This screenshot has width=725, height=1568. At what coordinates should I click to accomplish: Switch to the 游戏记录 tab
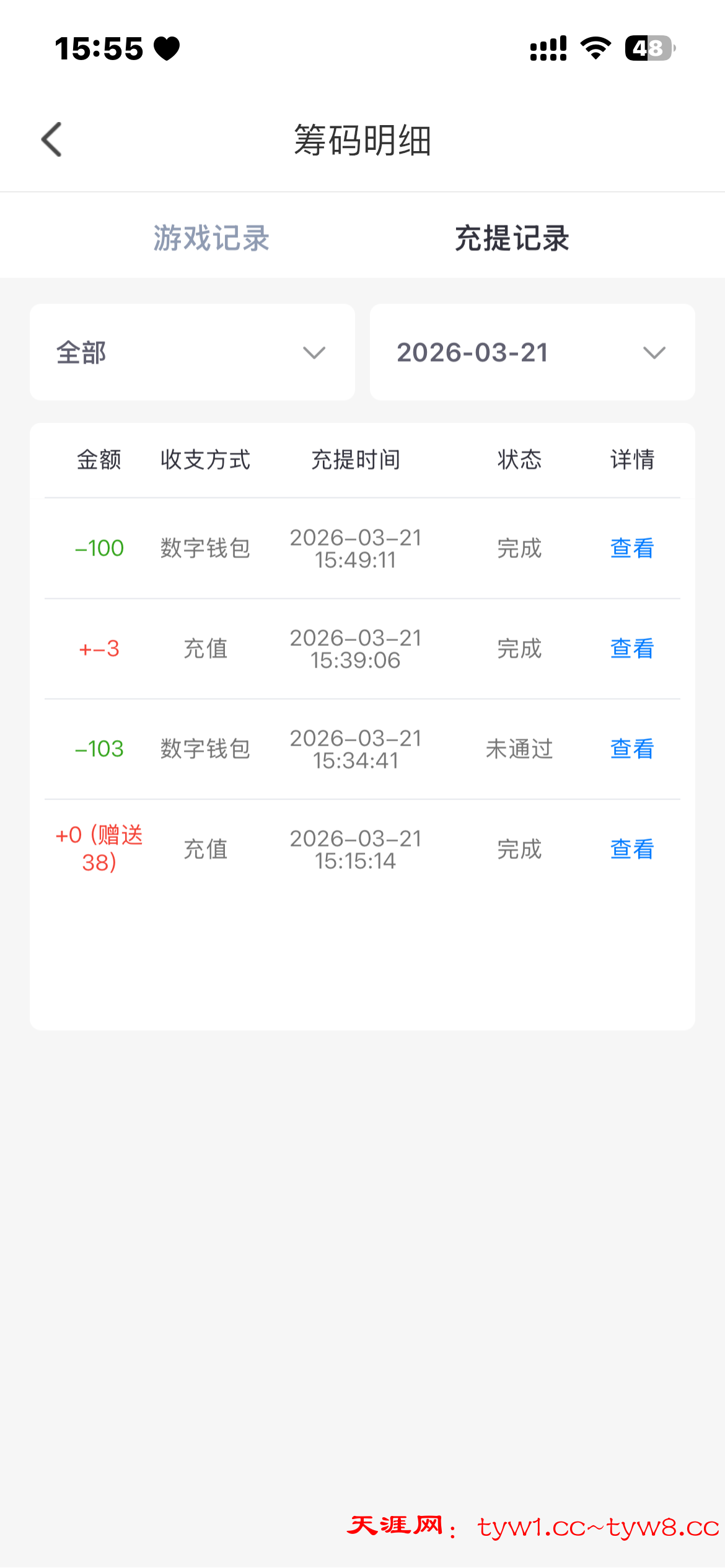(211, 238)
